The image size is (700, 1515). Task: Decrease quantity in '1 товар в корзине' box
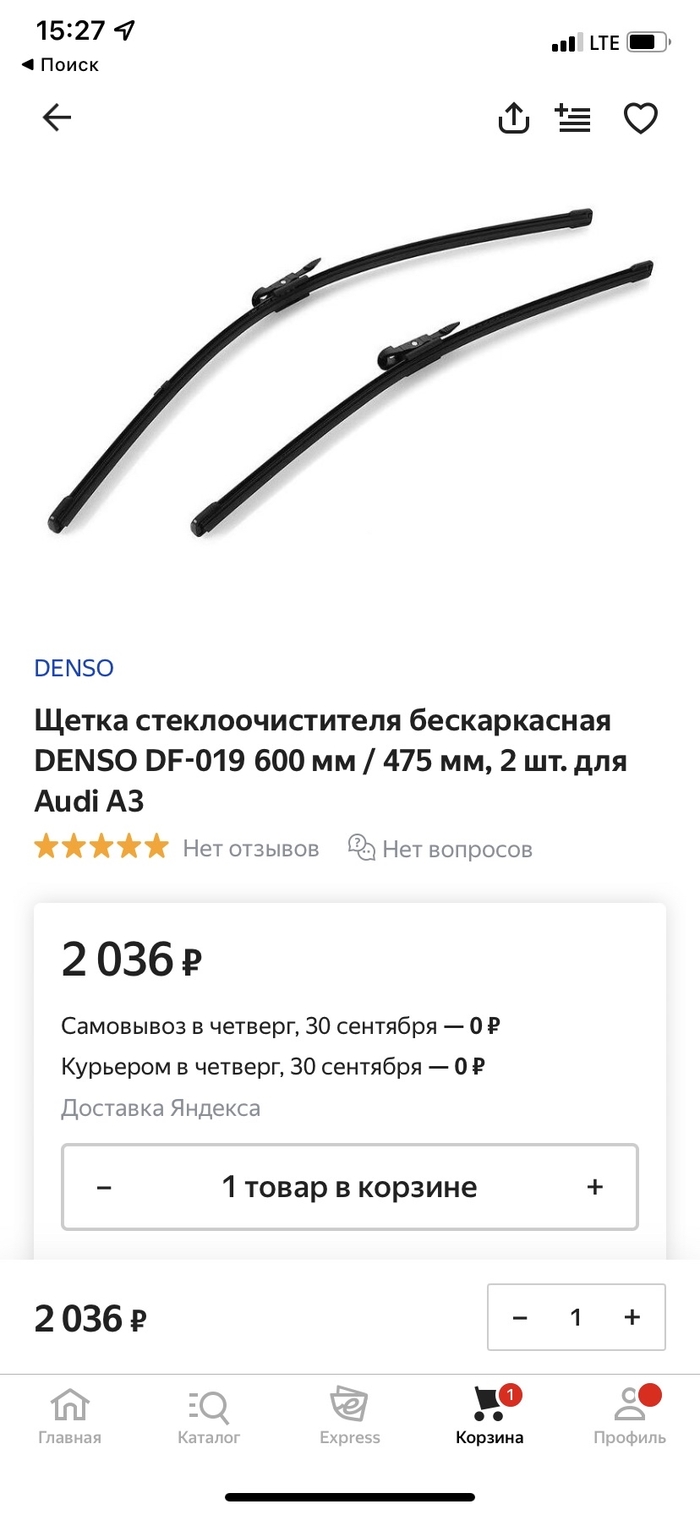click(x=104, y=1187)
